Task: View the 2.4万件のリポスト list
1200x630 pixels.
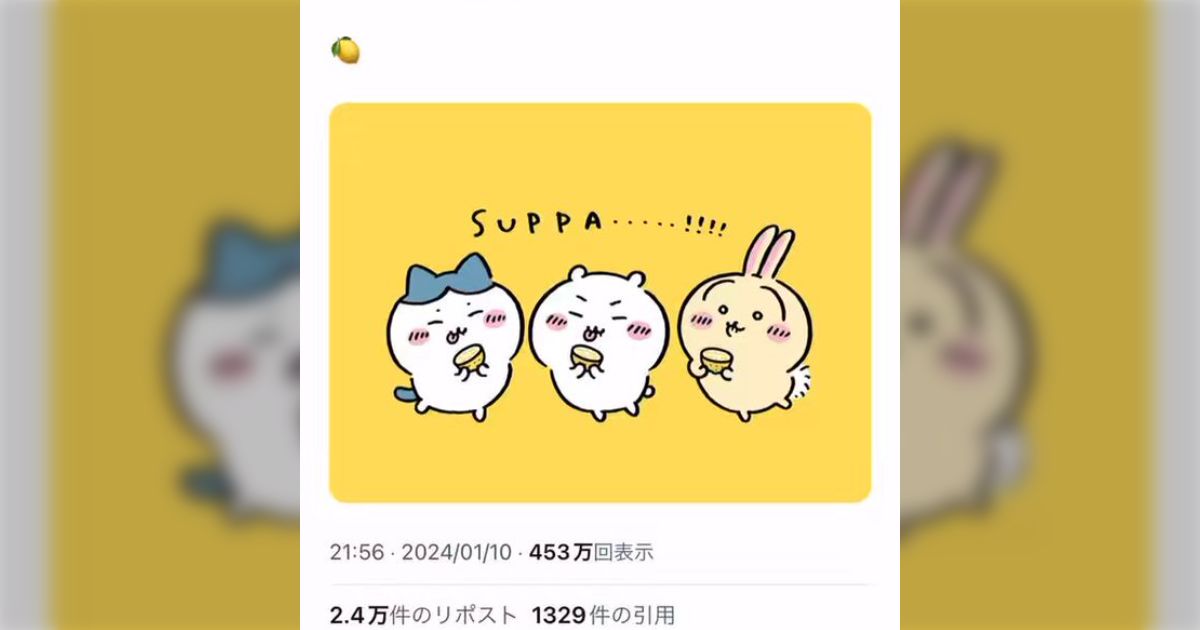Action: tap(423, 614)
